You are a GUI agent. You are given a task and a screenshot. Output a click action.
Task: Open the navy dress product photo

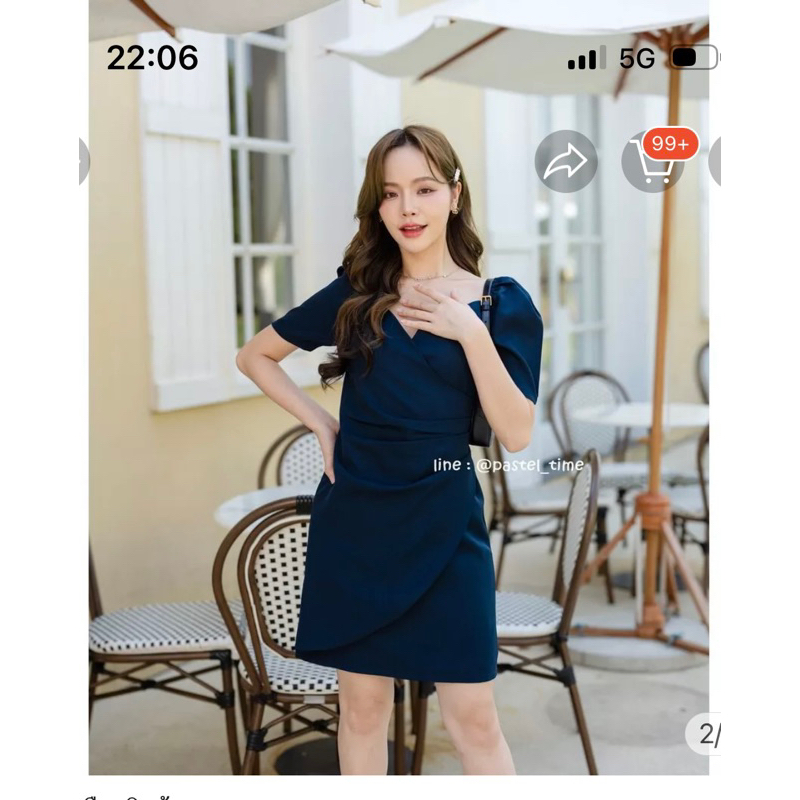coord(398,480)
